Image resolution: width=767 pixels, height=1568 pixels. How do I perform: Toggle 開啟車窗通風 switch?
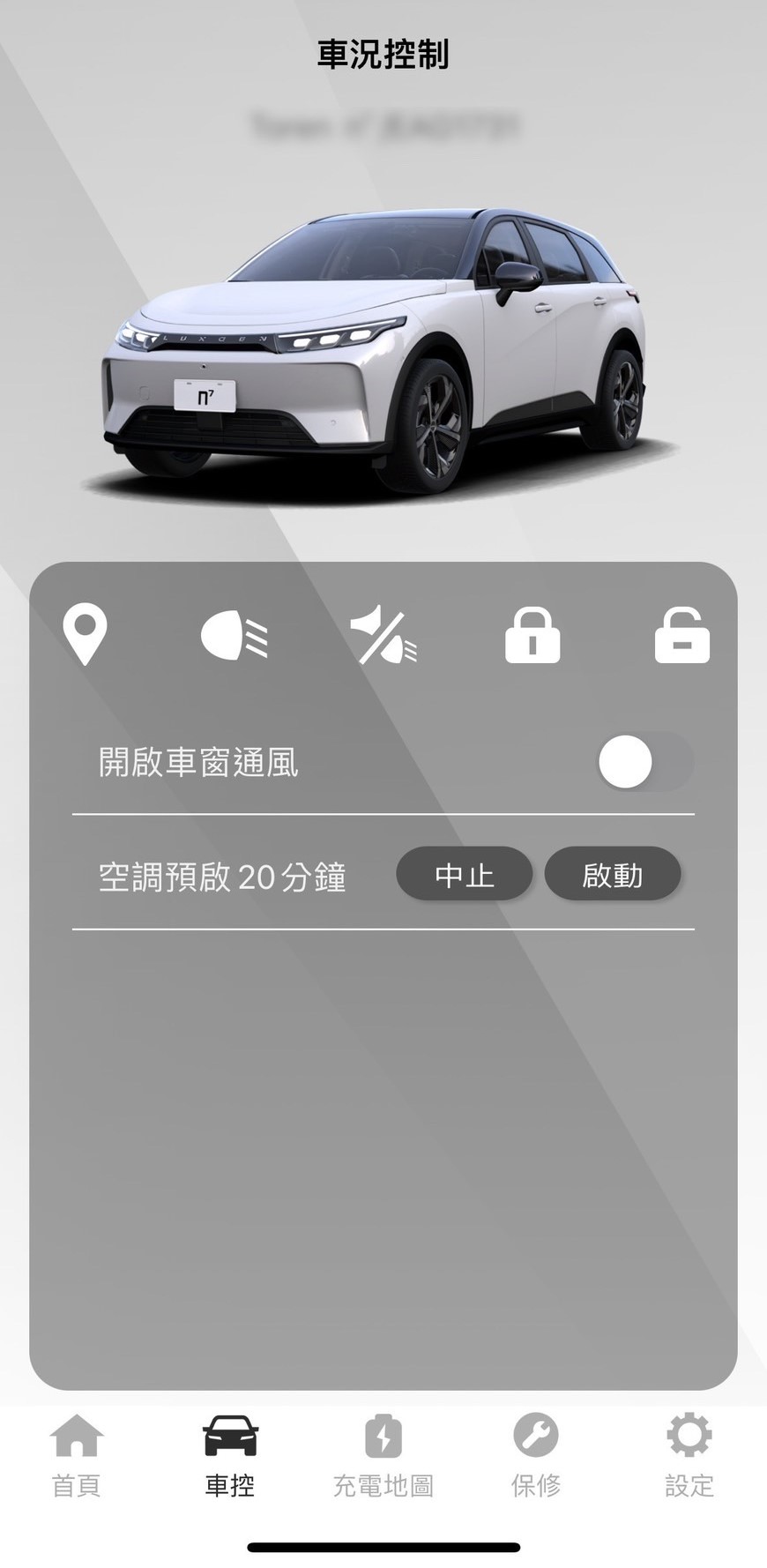pyautogui.click(x=644, y=762)
